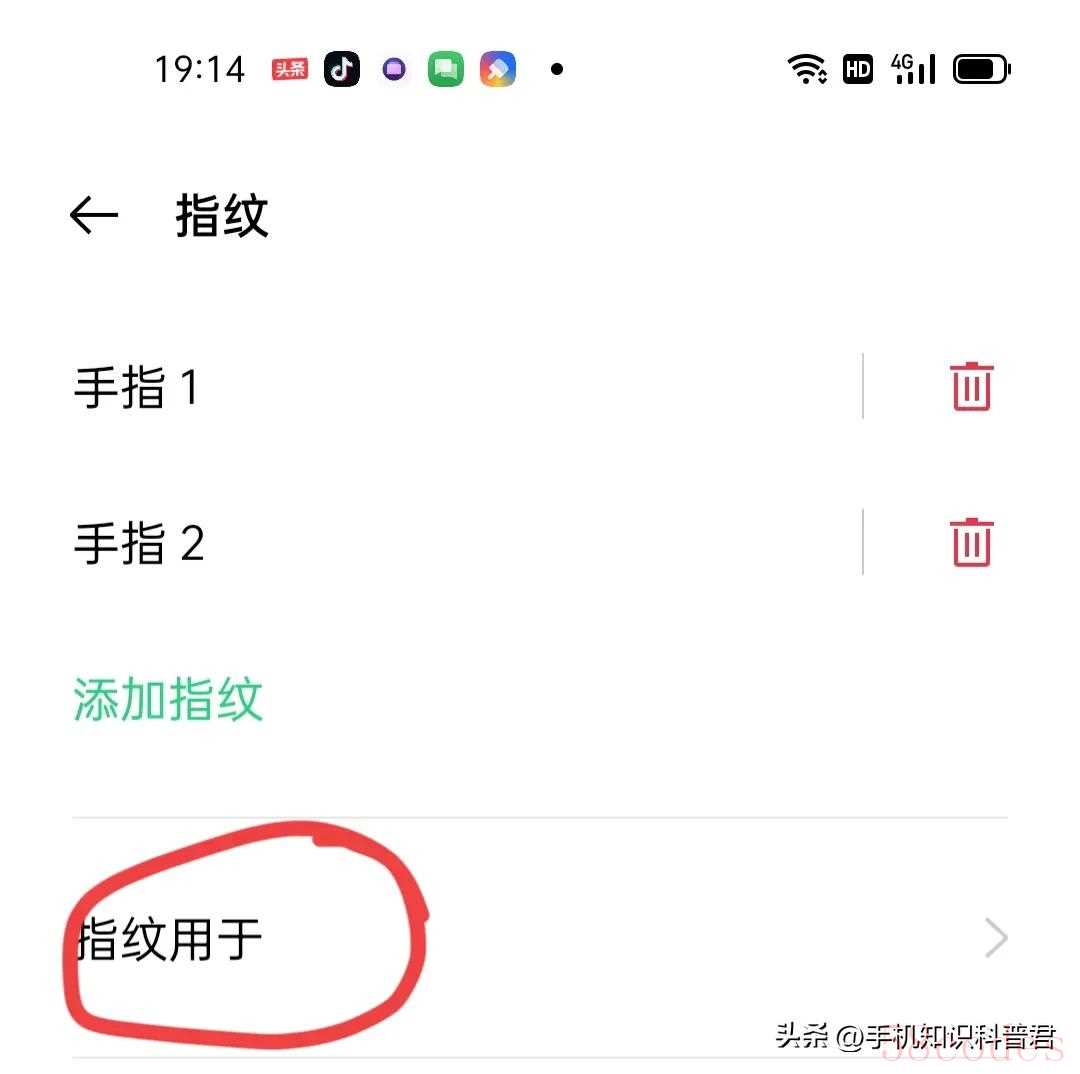Viewport: 1080px width, 1074px height.
Task: Open the 手指 1 fingerprint entry
Action: click(x=137, y=387)
